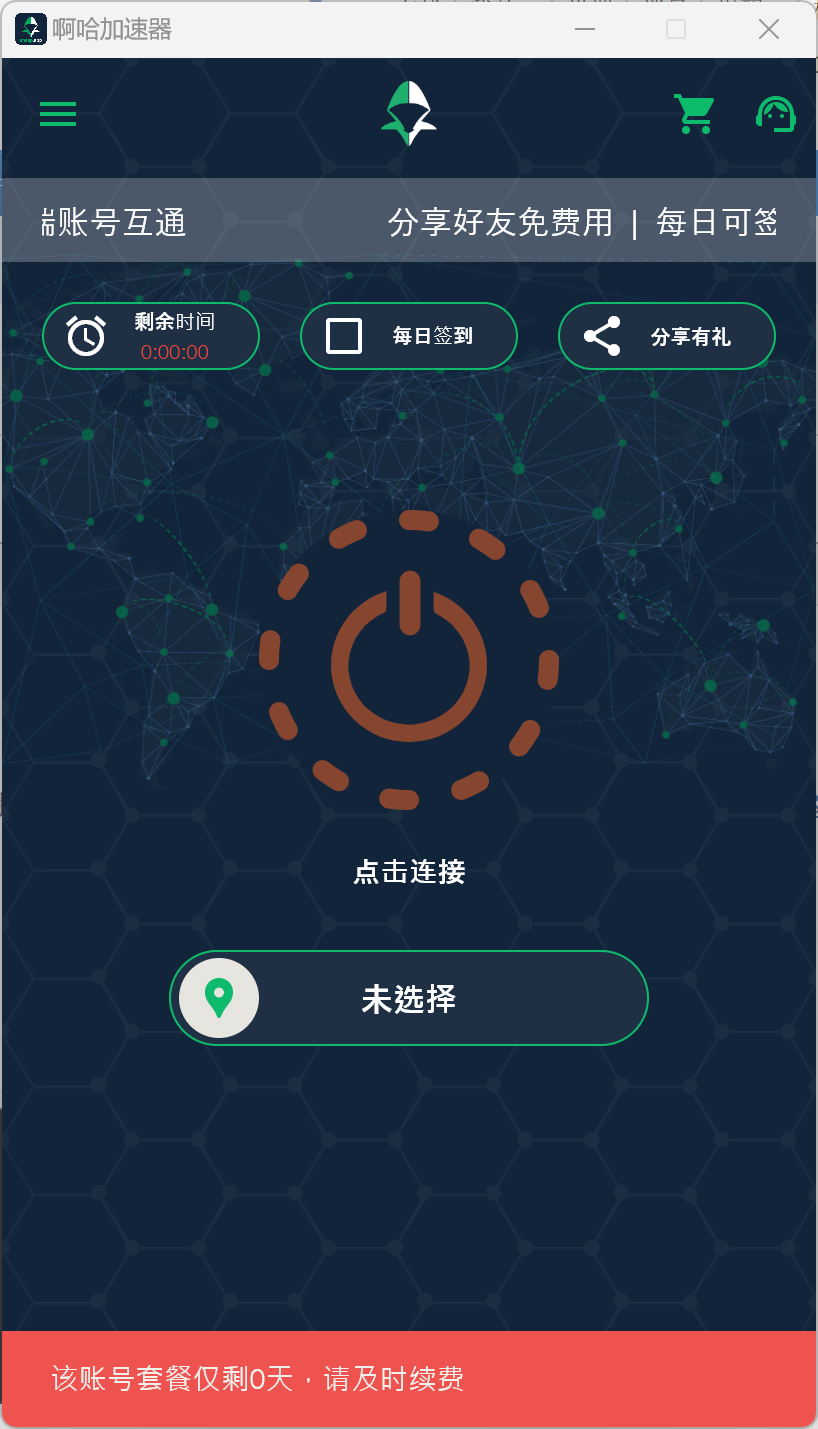The width and height of the screenshot is (818, 1429).
Task: Open the shopping cart store
Action: pyautogui.click(x=693, y=114)
